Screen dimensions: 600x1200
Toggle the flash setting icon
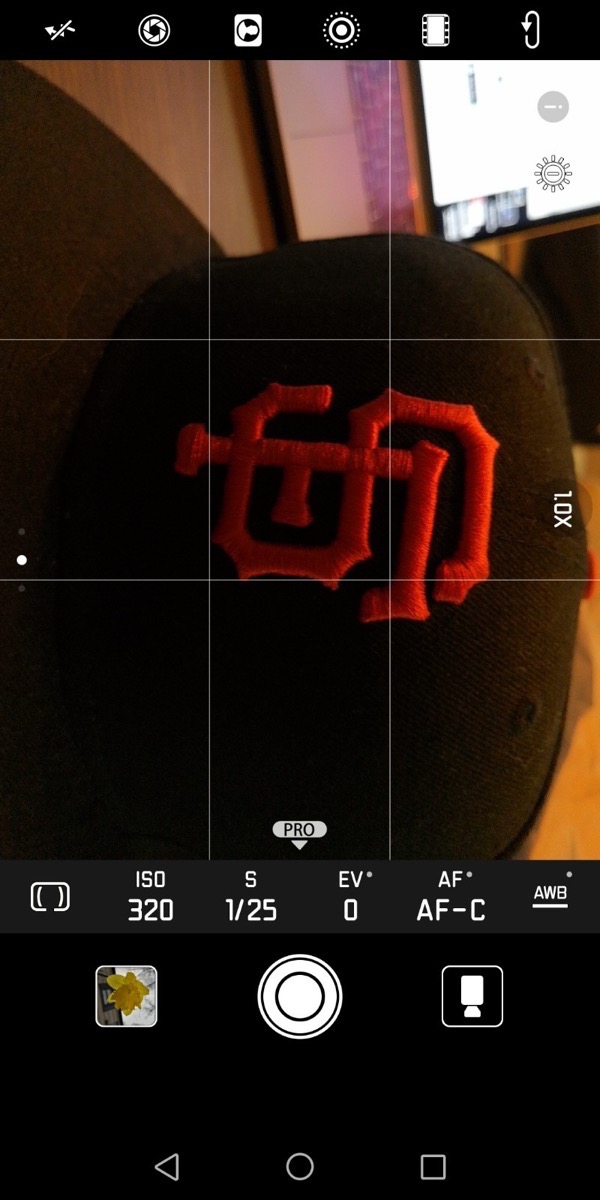pyautogui.click(x=59, y=31)
